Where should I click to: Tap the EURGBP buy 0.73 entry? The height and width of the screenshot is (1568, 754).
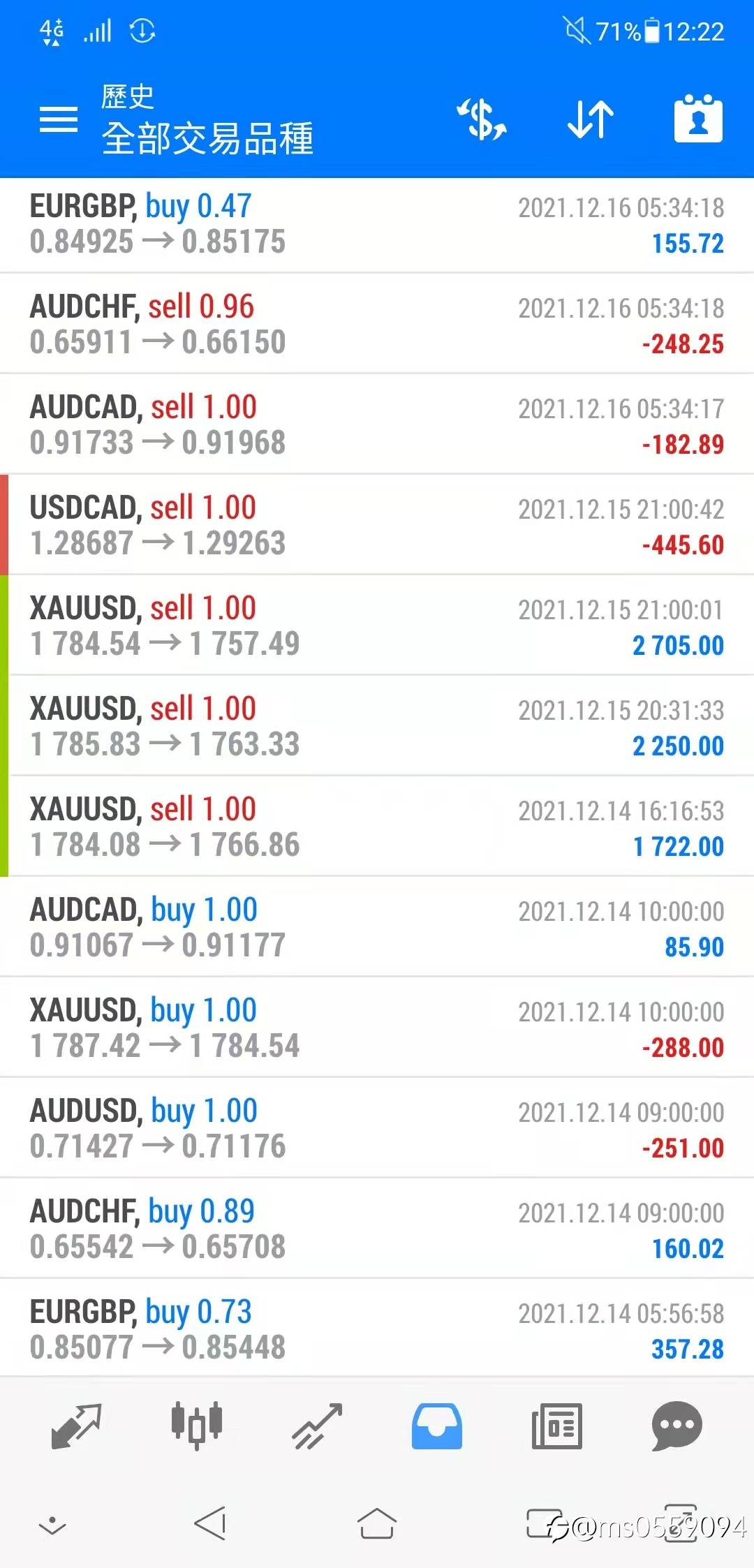click(377, 1329)
